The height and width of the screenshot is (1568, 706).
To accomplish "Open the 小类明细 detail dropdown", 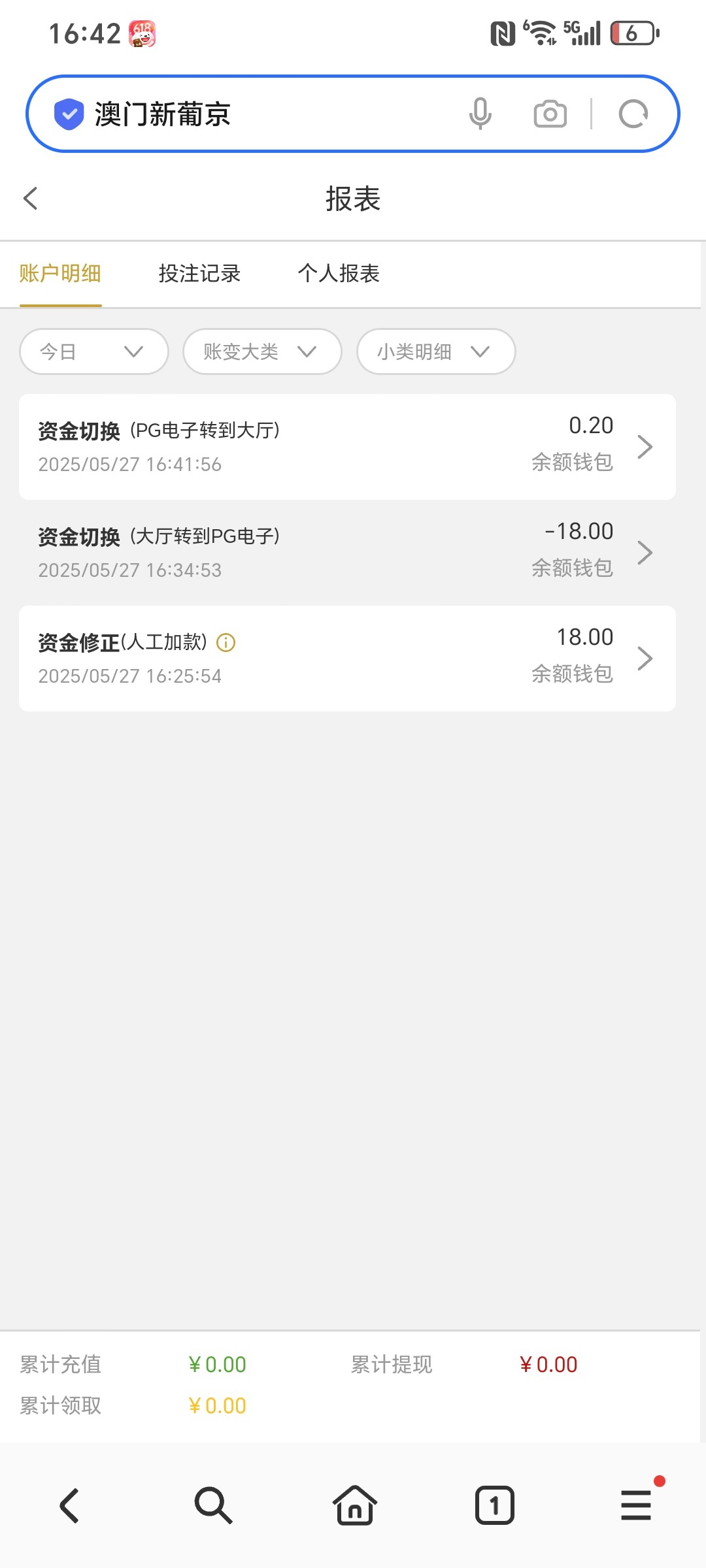I will coord(435,351).
